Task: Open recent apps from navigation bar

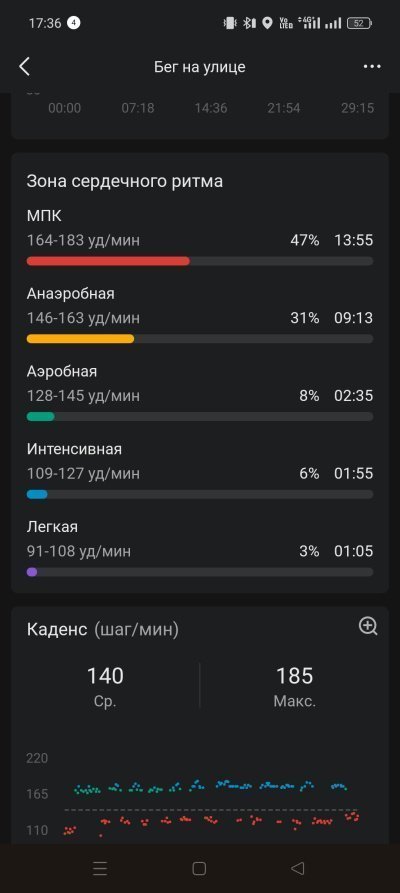Action: pyautogui.click(x=100, y=868)
